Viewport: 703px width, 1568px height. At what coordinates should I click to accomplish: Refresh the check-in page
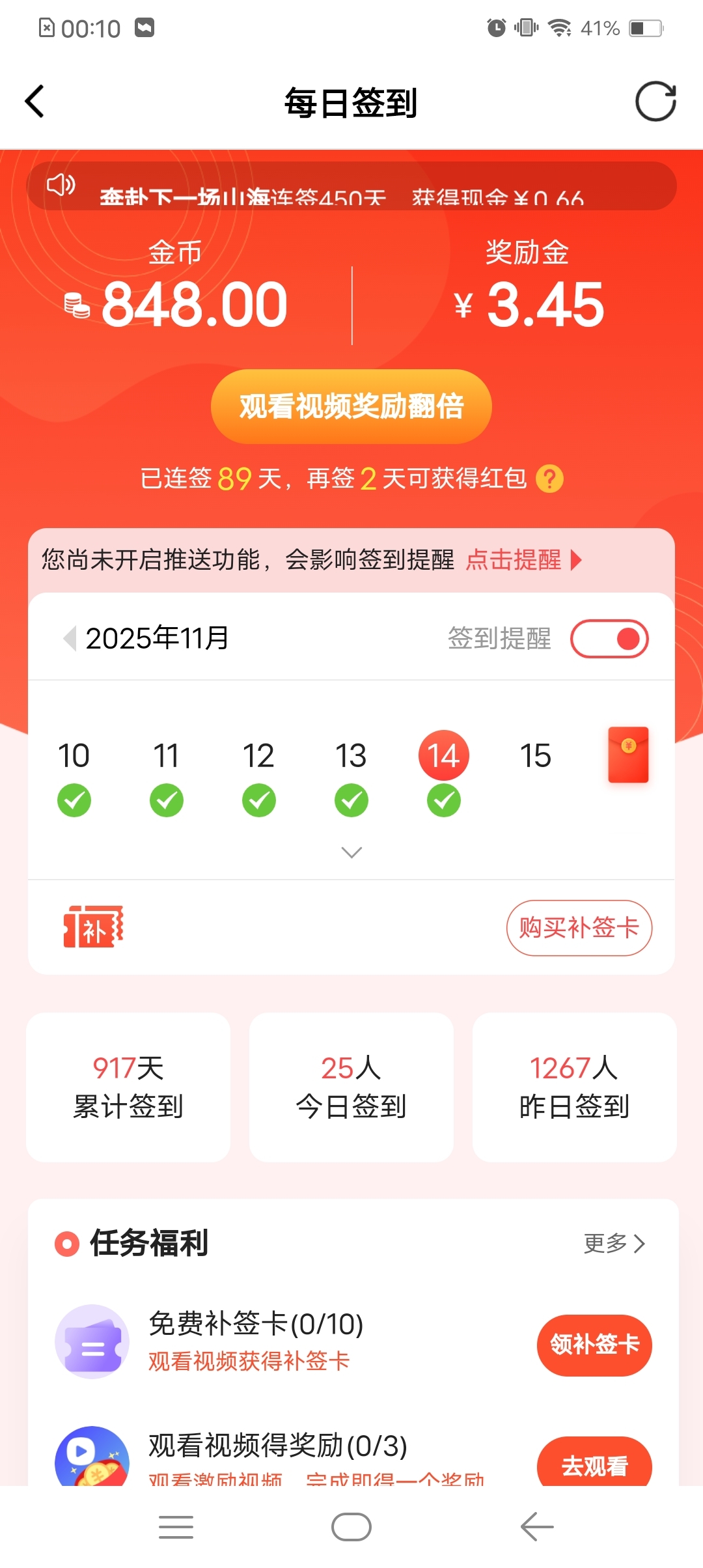point(655,102)
